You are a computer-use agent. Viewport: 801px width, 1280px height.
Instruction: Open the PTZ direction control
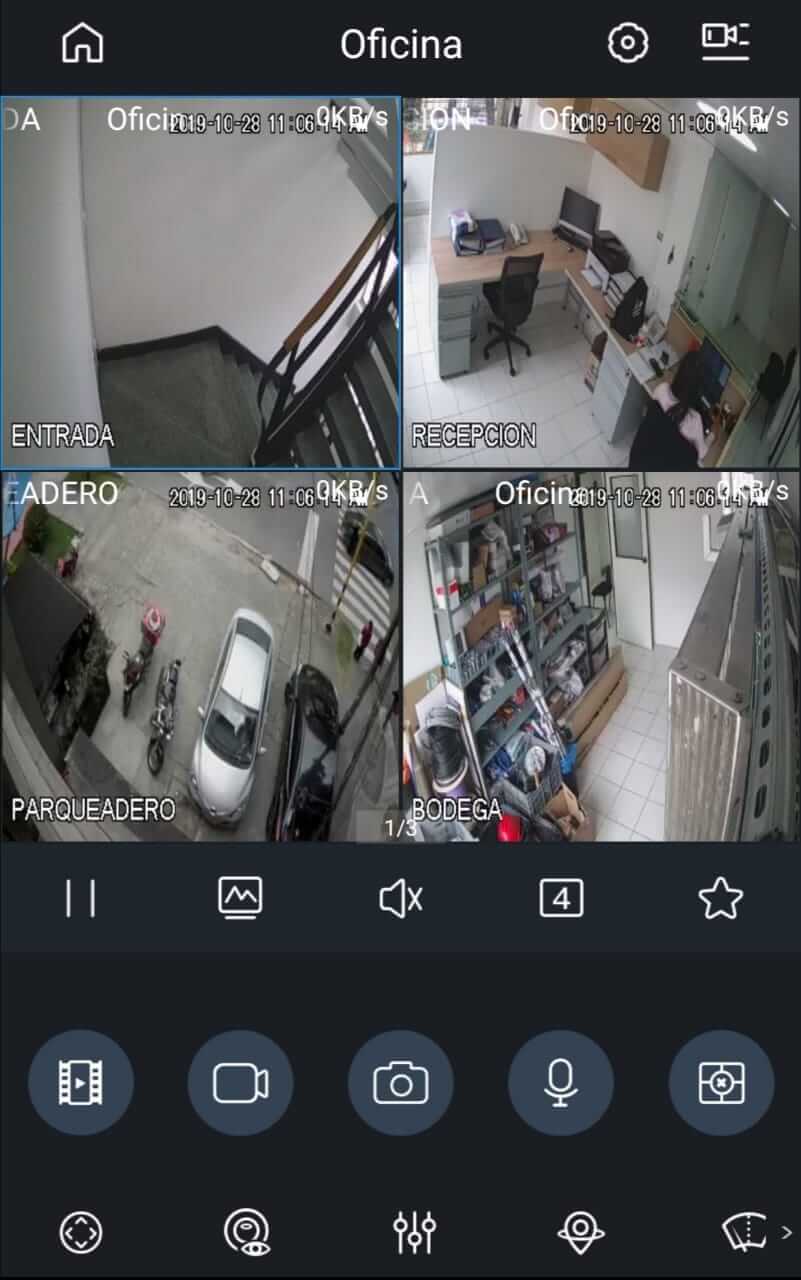pos(81,1233)
